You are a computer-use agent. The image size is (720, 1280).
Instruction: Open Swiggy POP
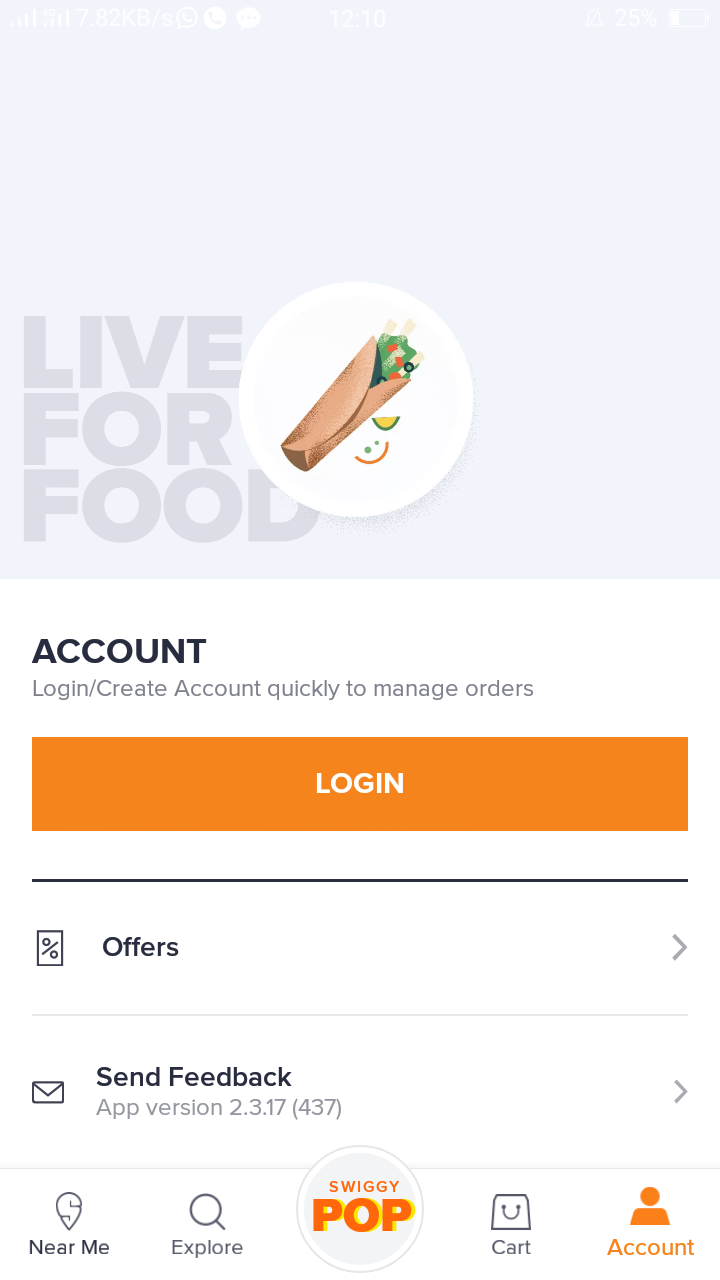tap(360, 1209)
